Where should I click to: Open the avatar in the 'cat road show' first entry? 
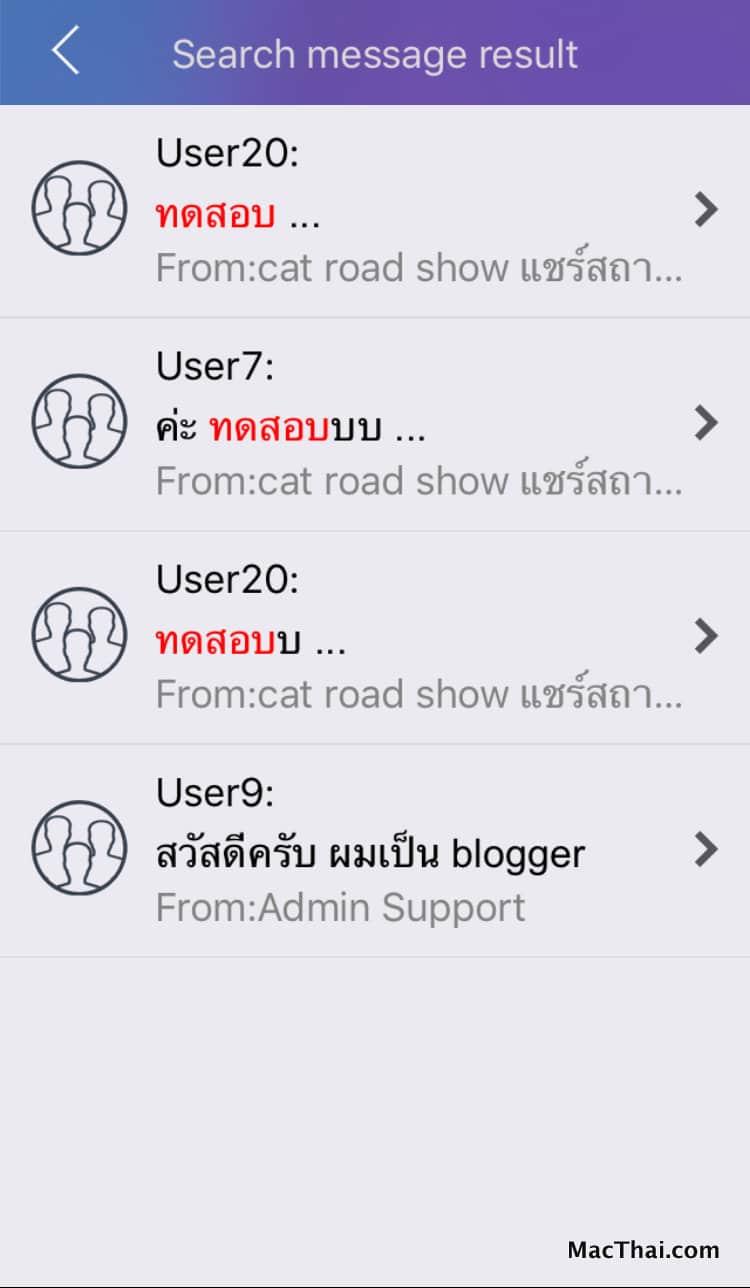pos(79,209)
